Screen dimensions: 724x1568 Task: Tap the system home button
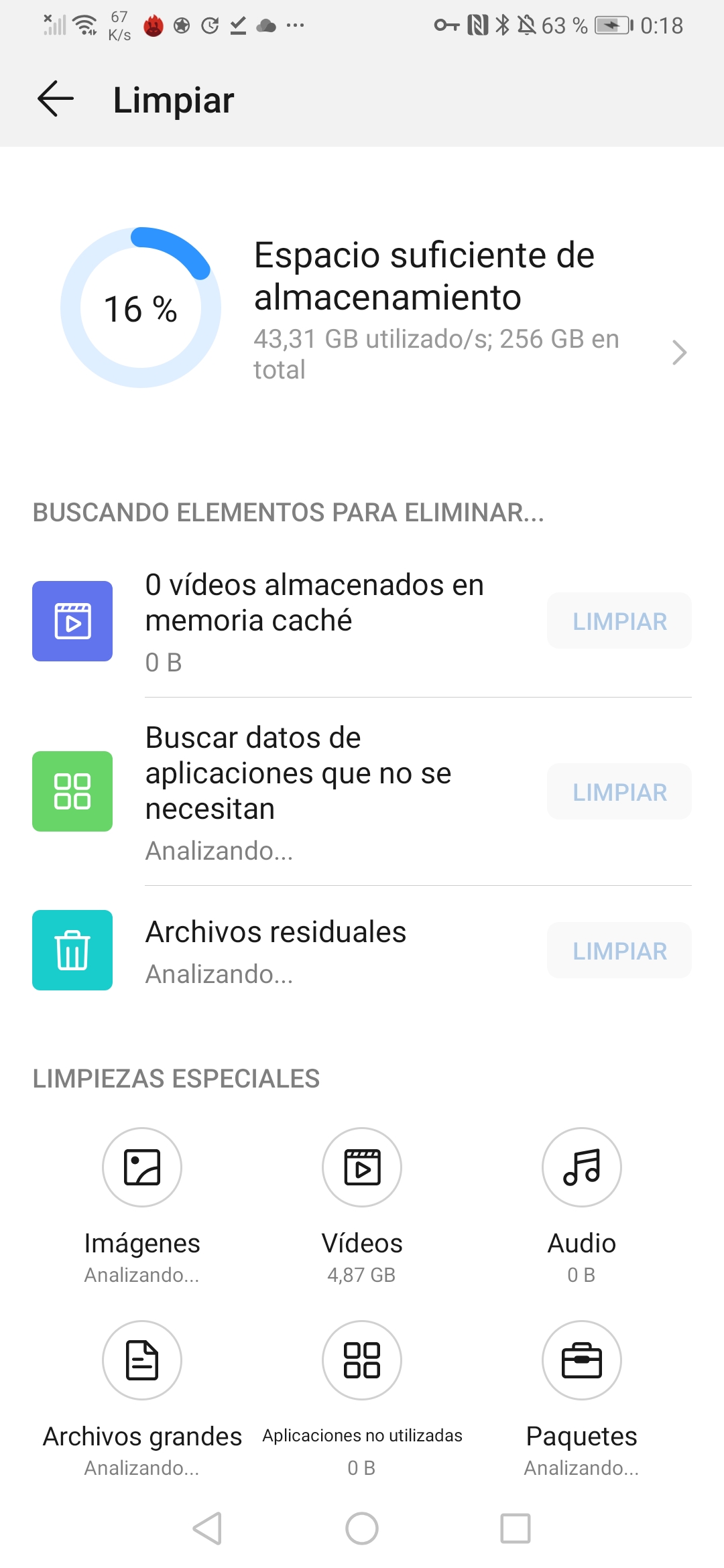tap(362, 1528)
